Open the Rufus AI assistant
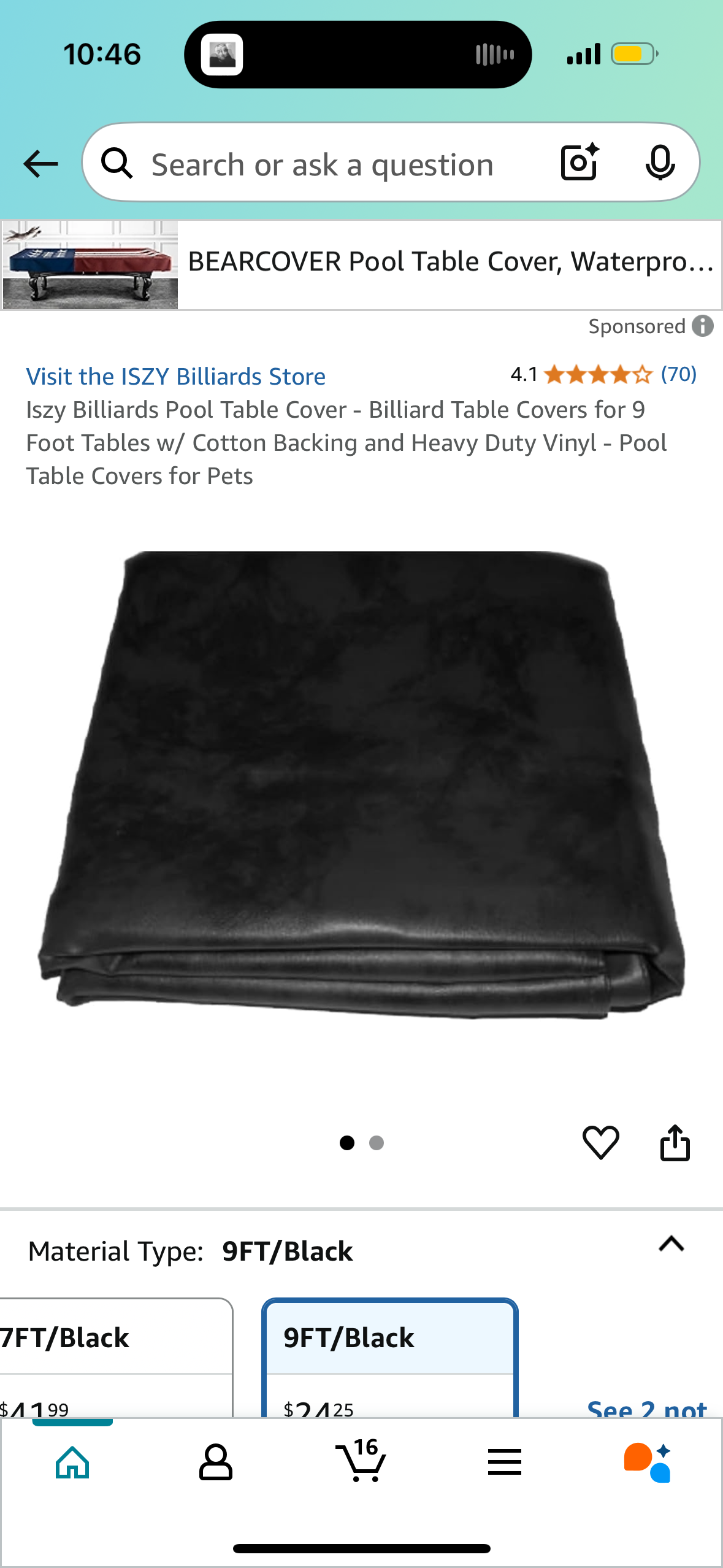The image size is (723, 1568). 648,1462
